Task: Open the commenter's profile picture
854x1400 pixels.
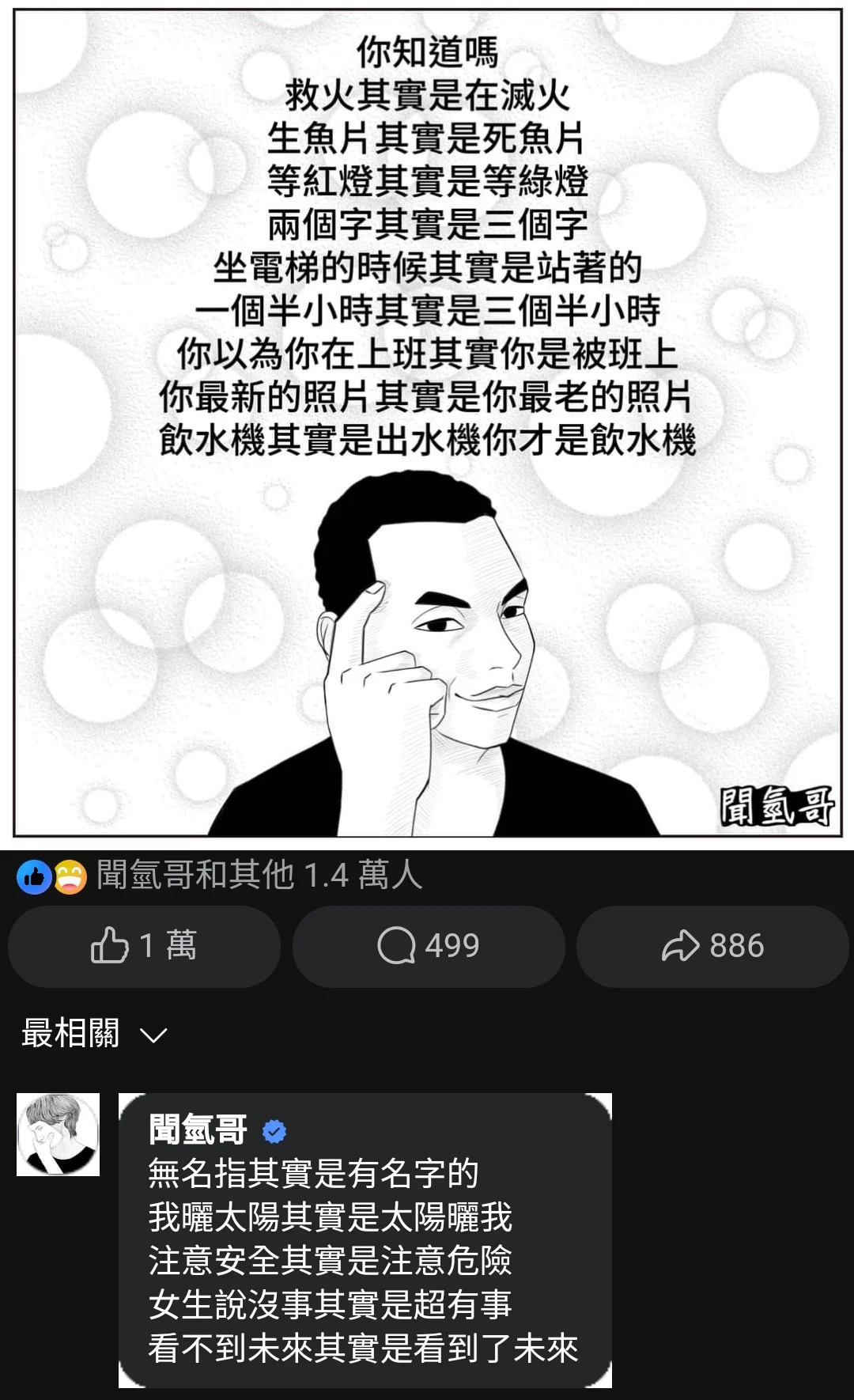Action: 59,1134
